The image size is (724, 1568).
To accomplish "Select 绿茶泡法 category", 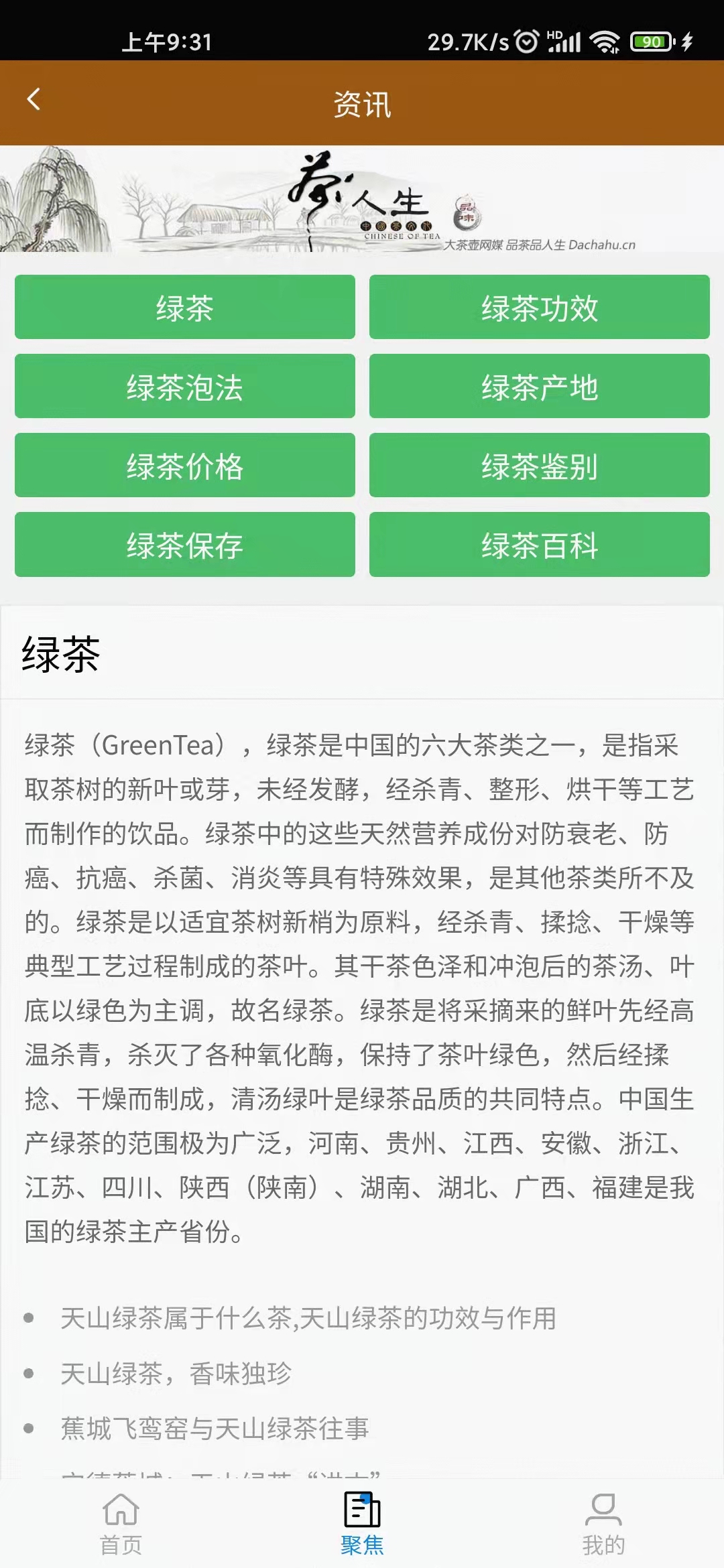I will point(183,387).
